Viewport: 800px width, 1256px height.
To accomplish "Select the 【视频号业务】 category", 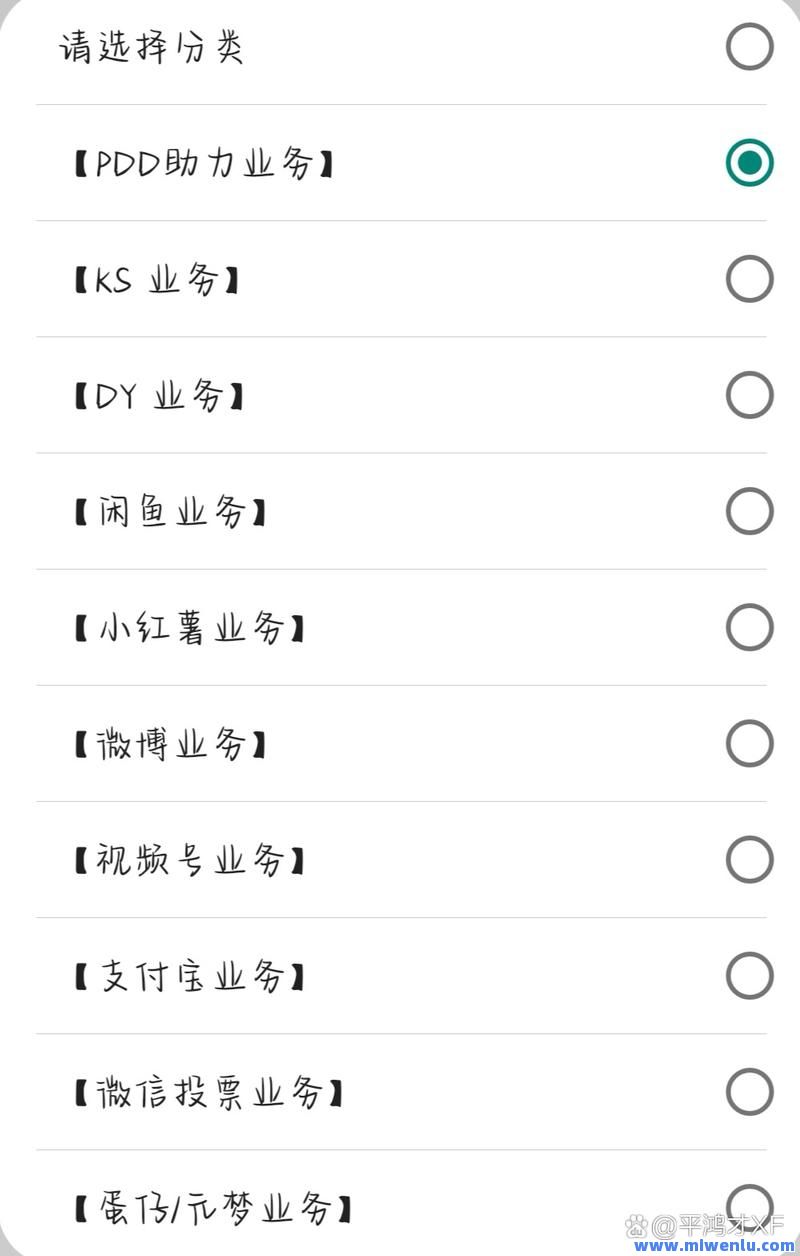I will tap(749, 859).
